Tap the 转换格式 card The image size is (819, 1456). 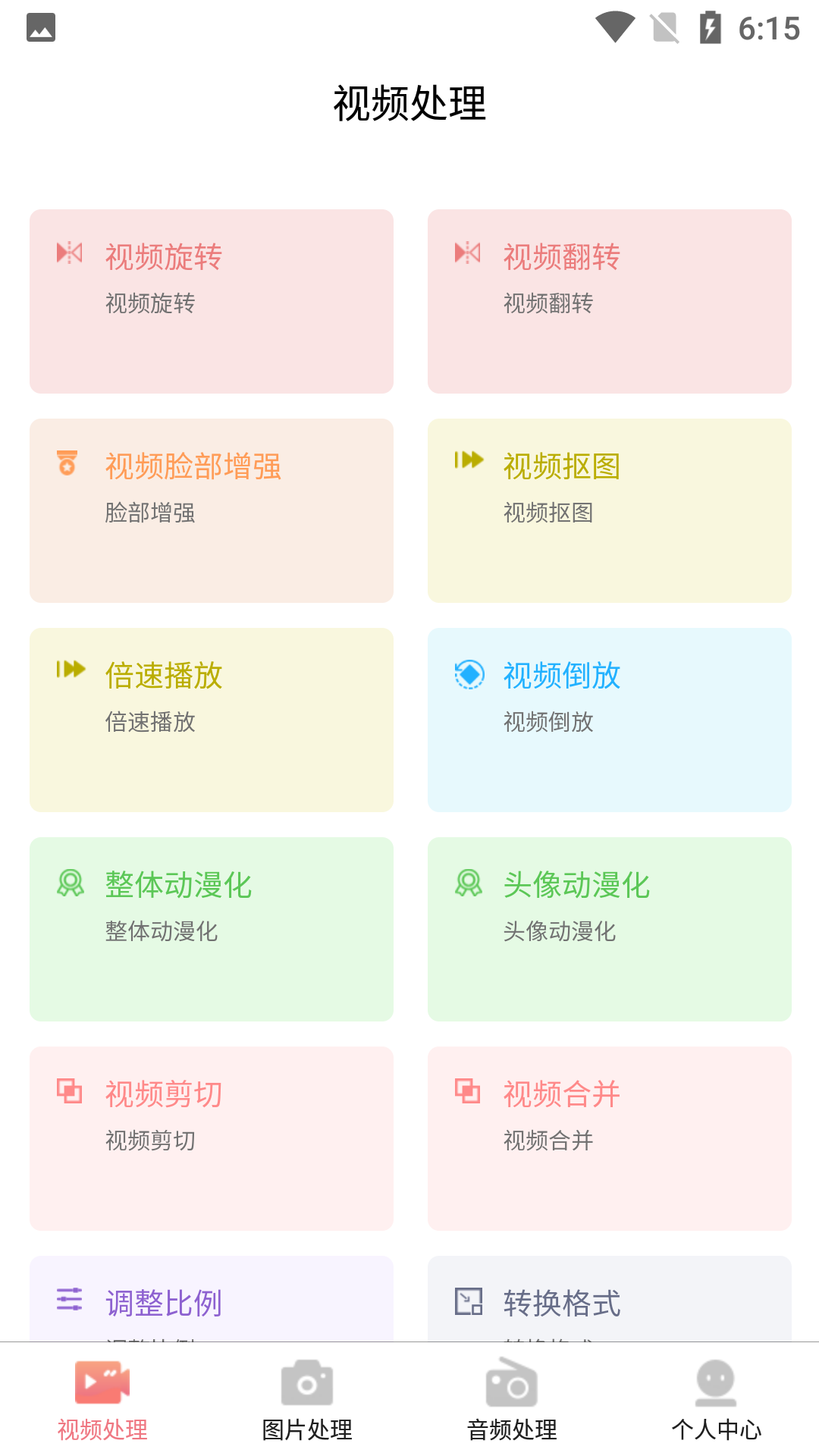610,1298
